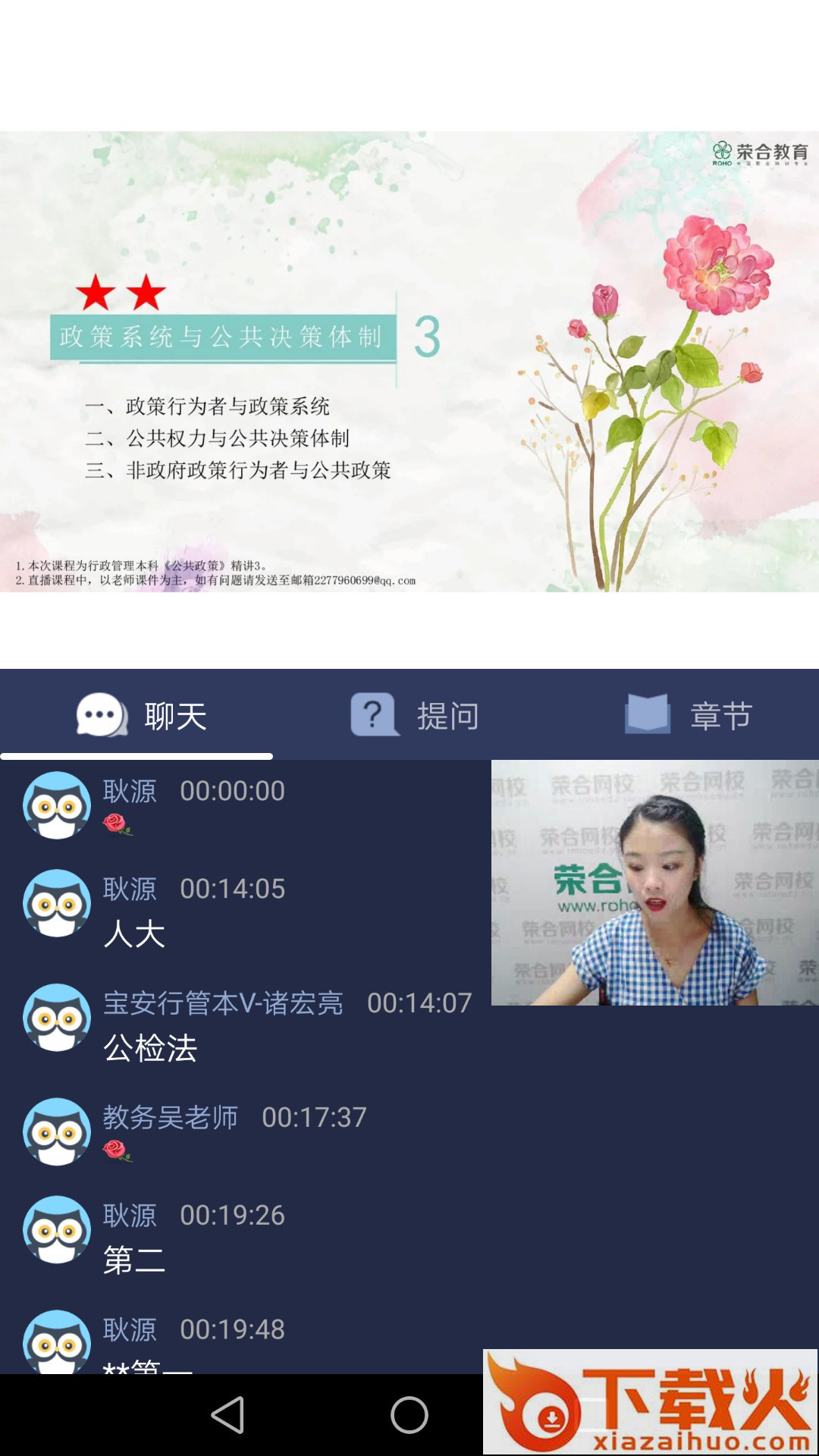
Task: Switch to the 聊天 chat tab
Action: (x=141, y=715)
